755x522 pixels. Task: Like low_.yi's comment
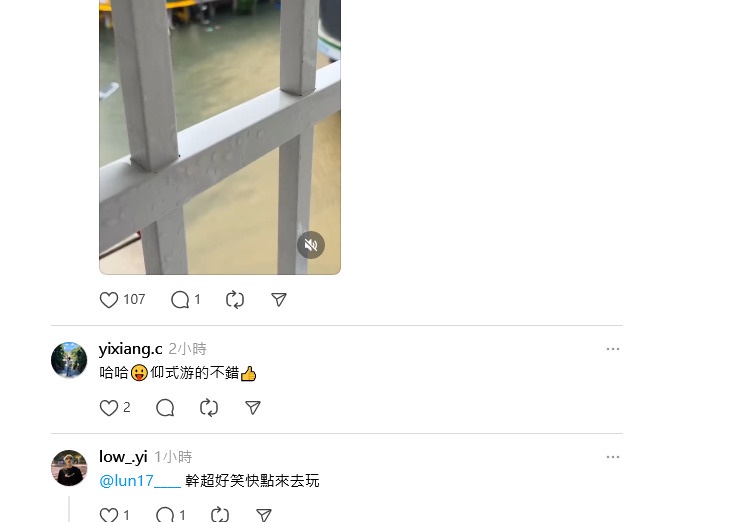110,515
